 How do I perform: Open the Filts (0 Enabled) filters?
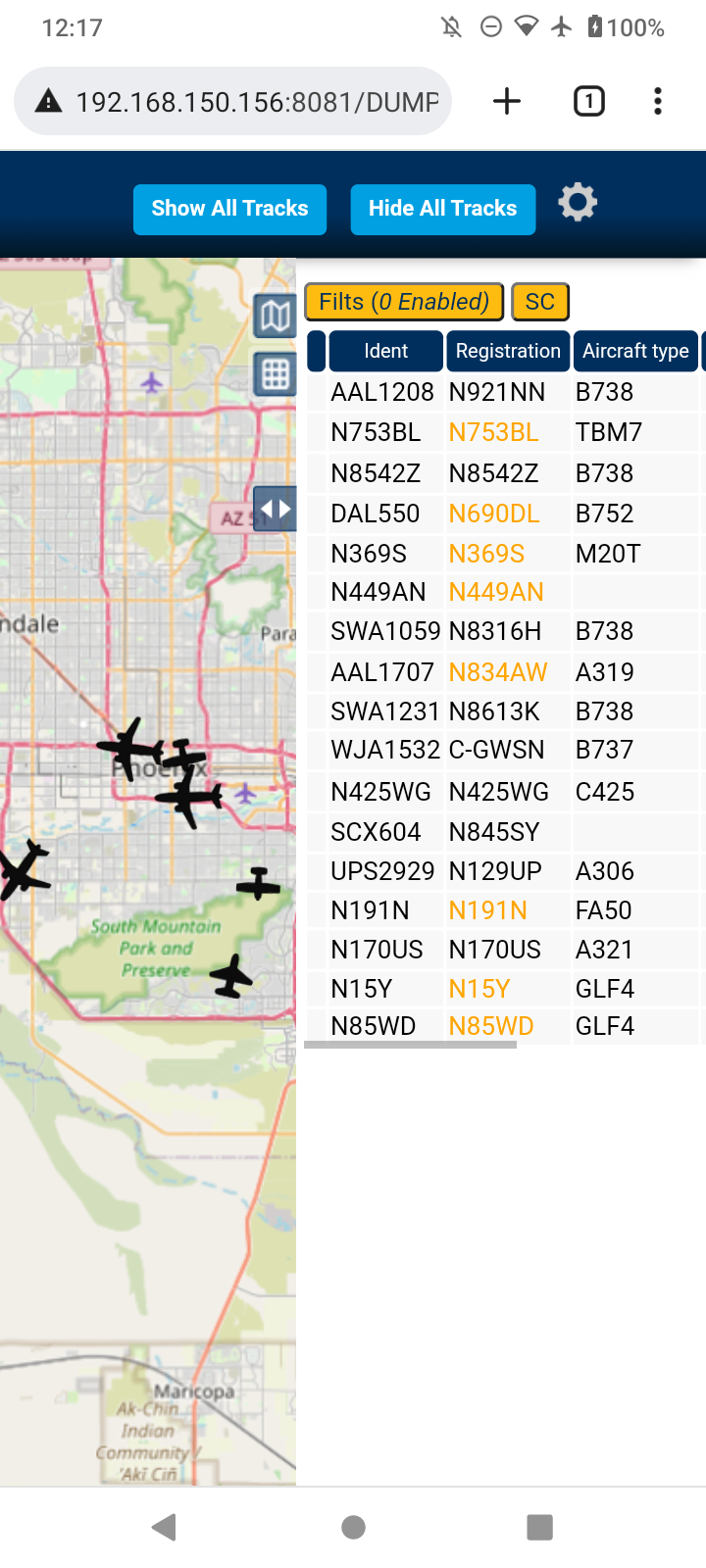(404, 302)
